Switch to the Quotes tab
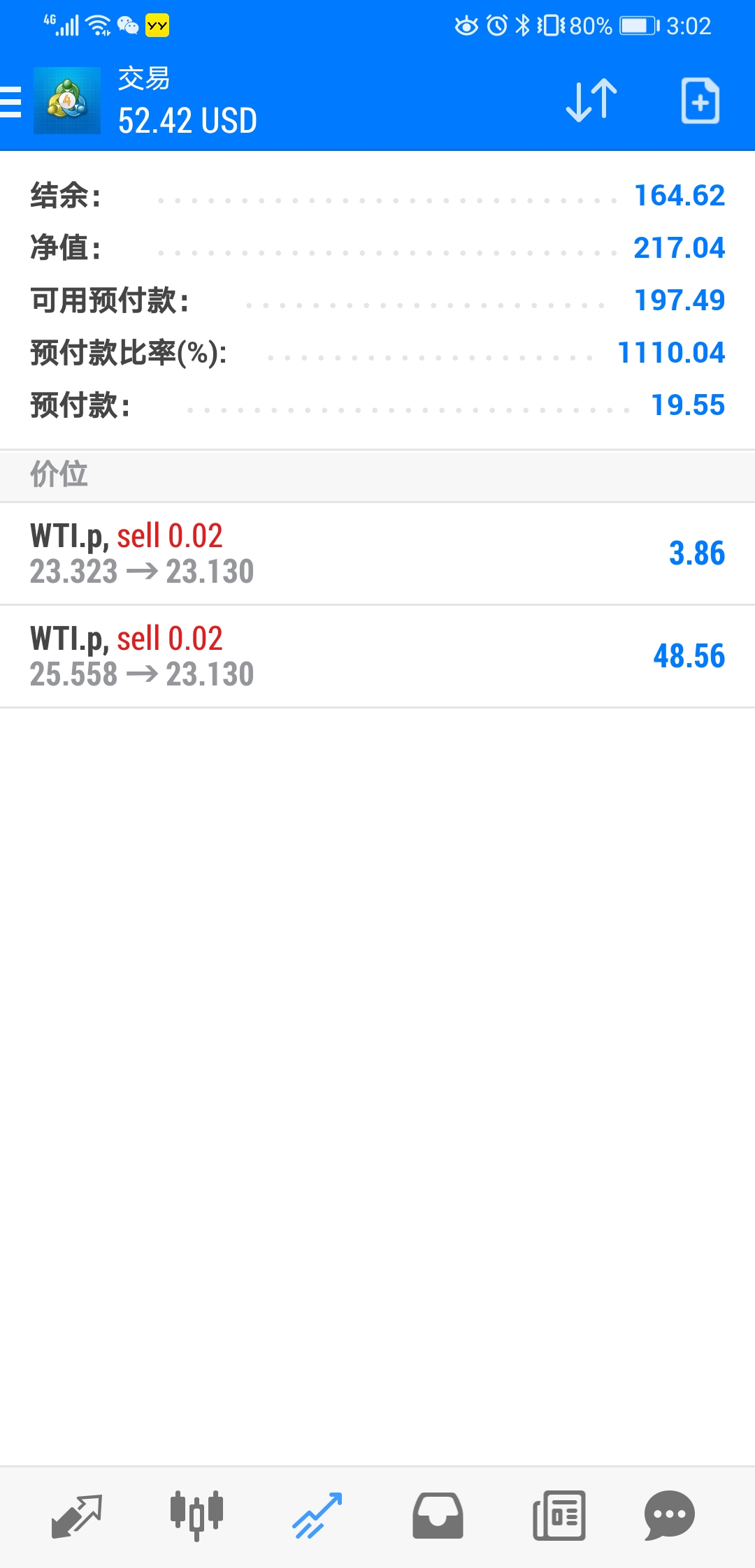Viewport: 755px width, 1568px height. coord(77,1516)
